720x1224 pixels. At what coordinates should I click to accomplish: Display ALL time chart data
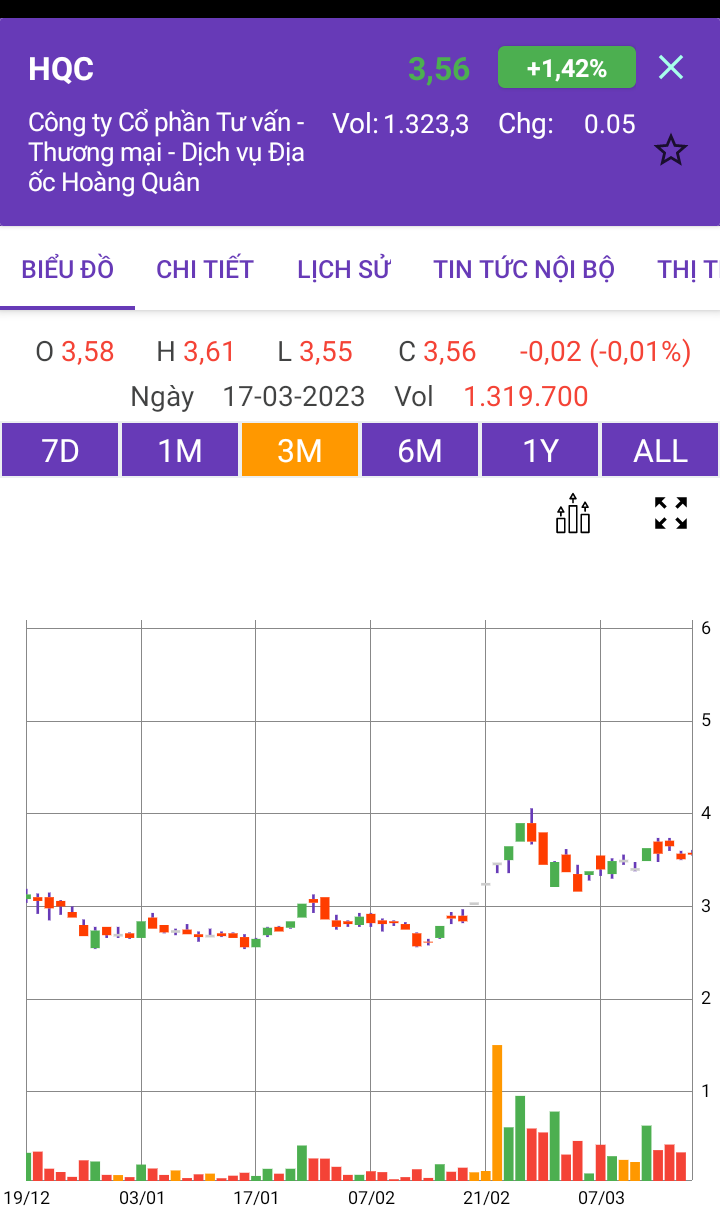(x=660, y=450)
